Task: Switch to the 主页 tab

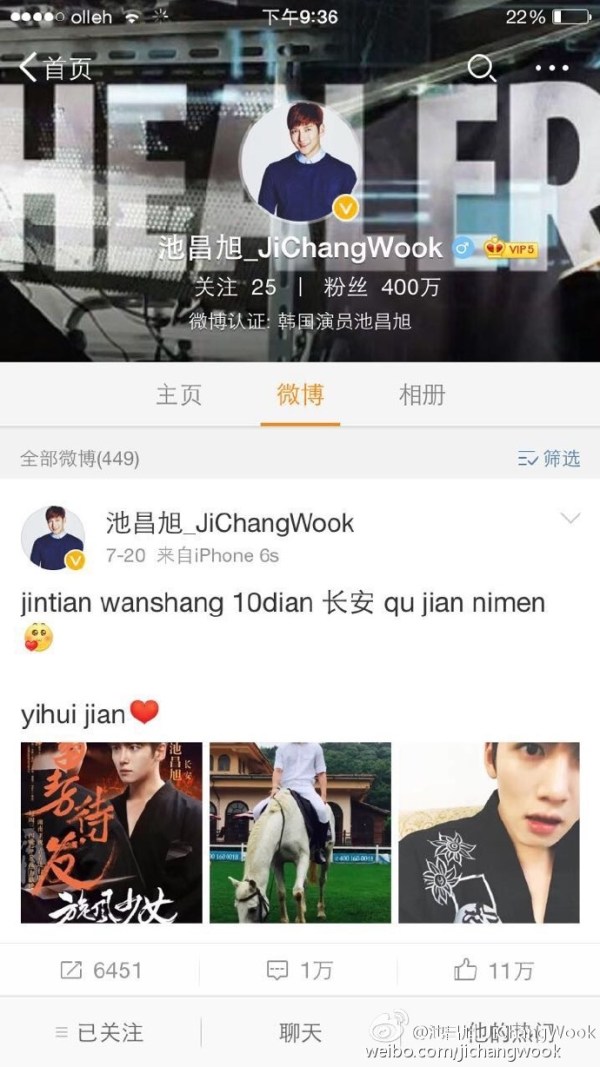Action: click(179, 394)
